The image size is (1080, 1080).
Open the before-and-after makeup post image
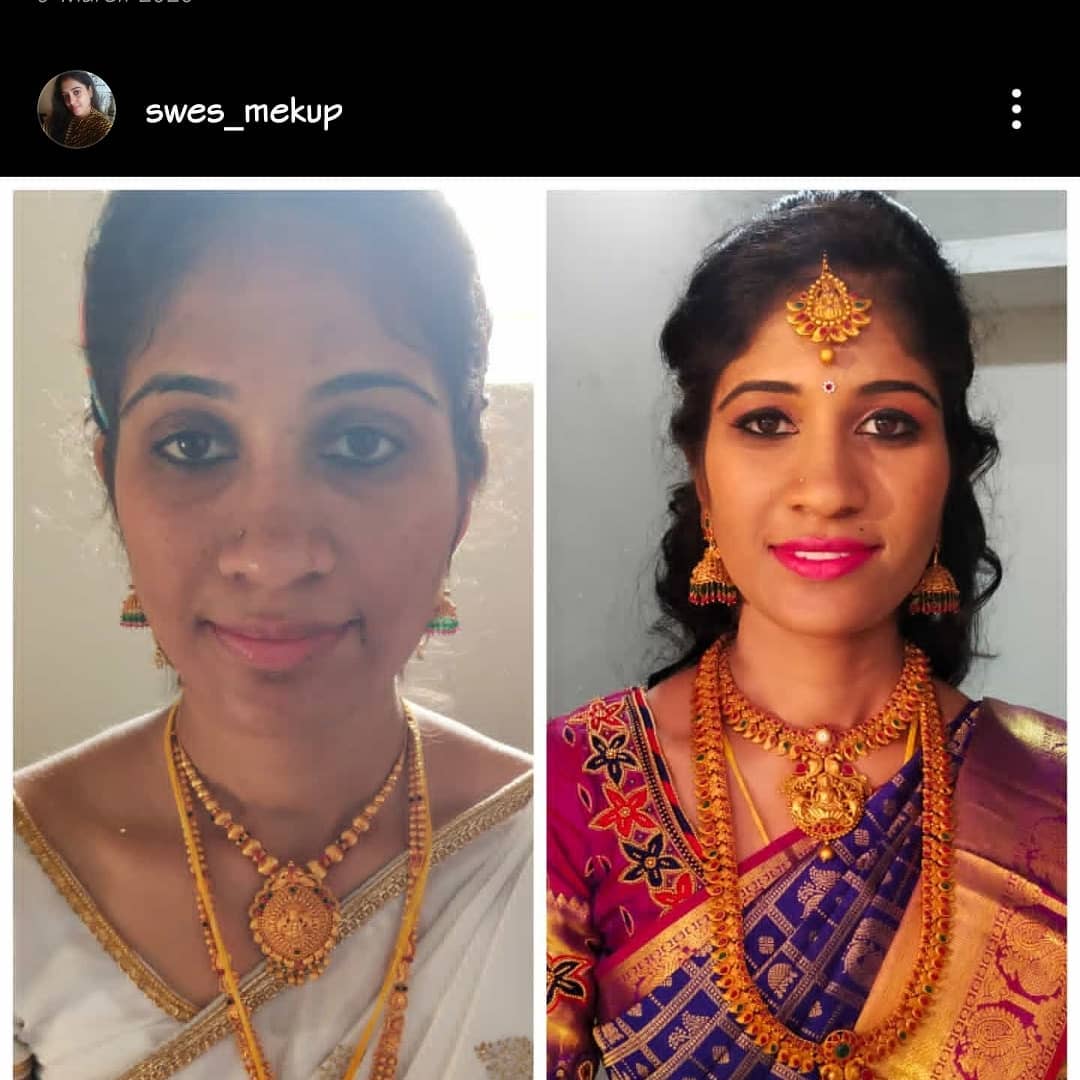click(540, 630)
